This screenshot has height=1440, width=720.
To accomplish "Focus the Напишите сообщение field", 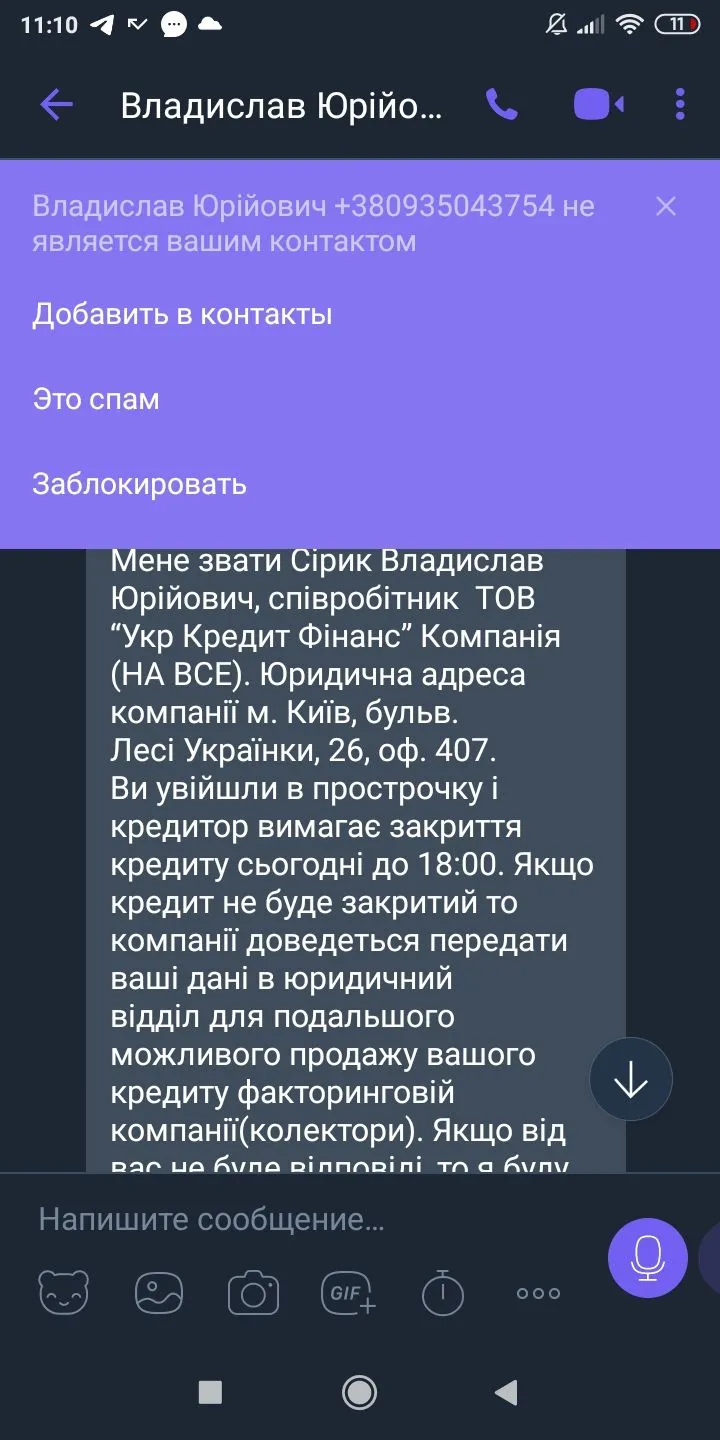I will click(300, 1220).
